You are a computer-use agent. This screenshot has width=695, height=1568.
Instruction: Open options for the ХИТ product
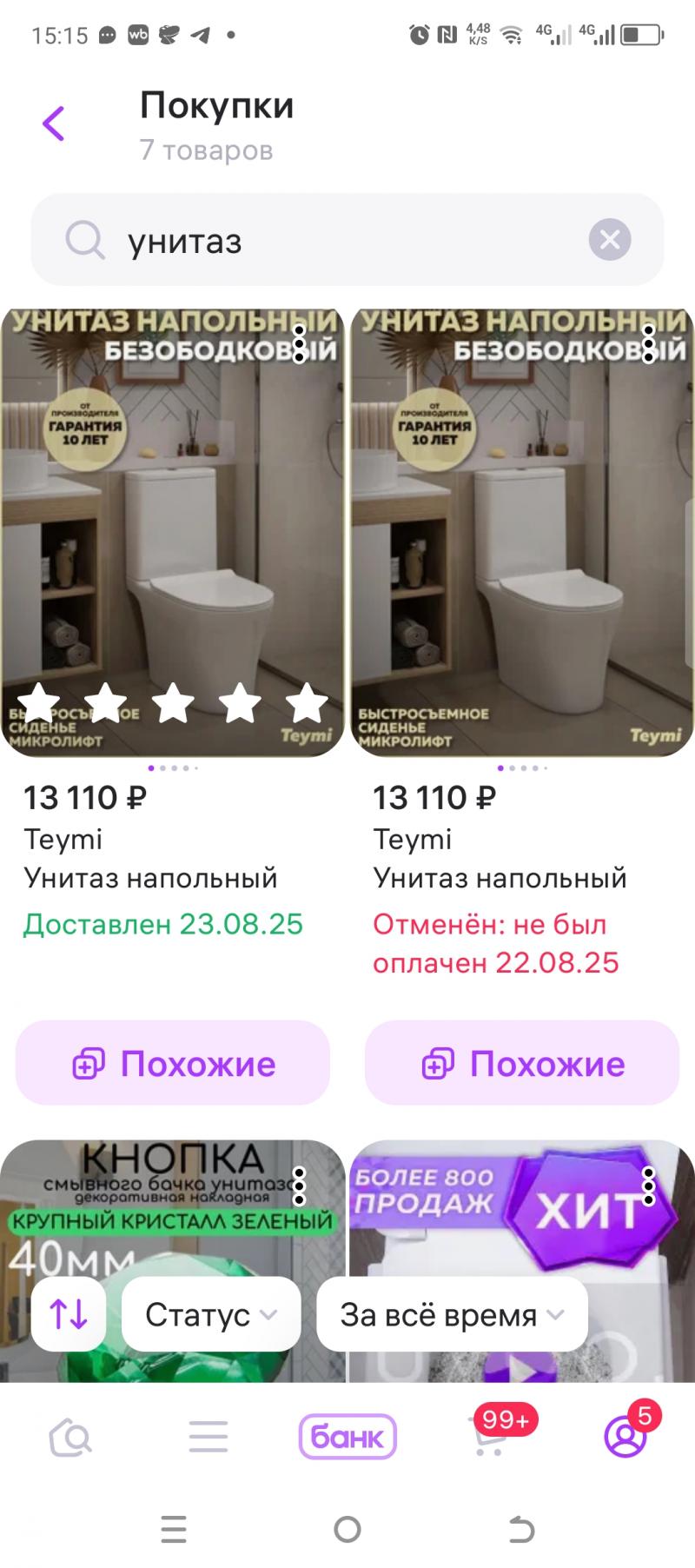[x=648, y=1186]
